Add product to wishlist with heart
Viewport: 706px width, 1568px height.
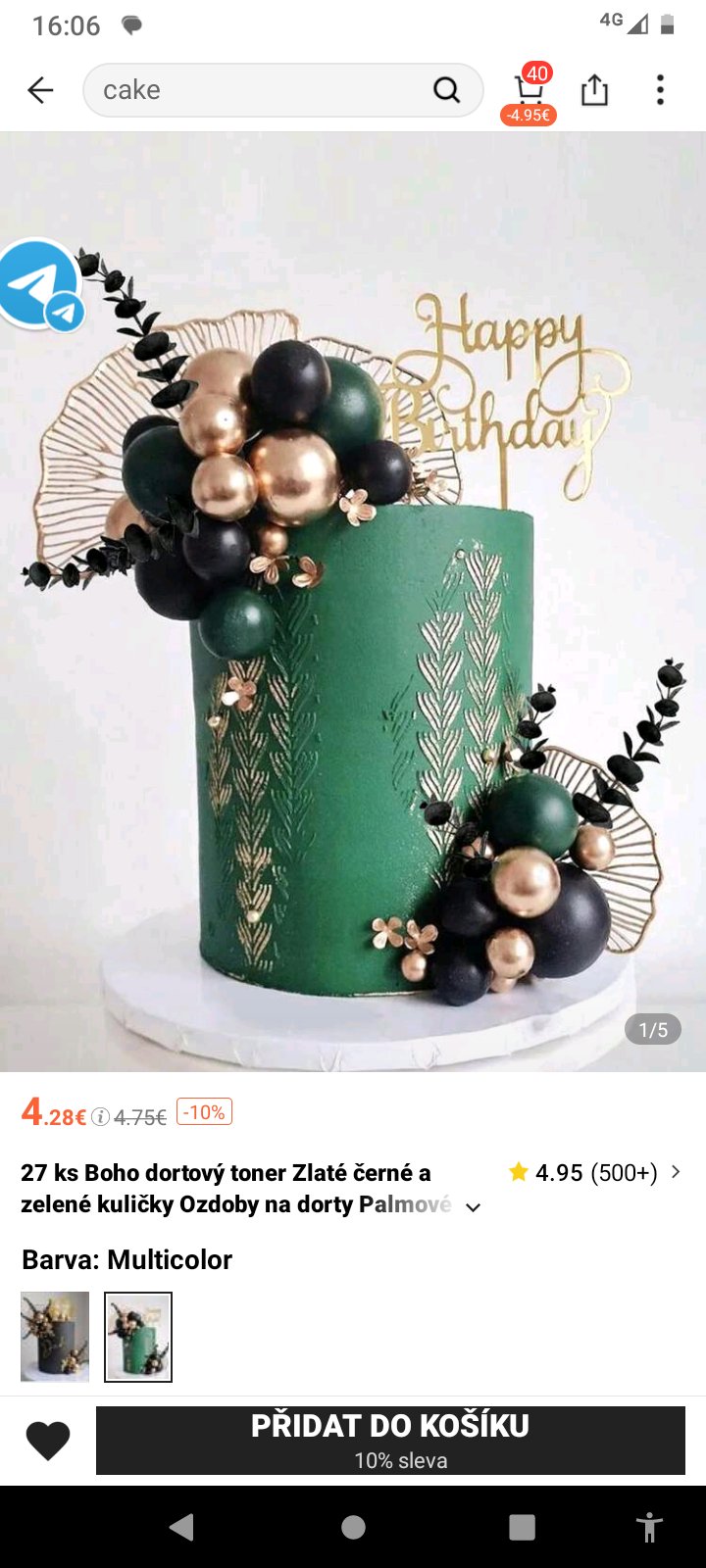click(47, 1441)
